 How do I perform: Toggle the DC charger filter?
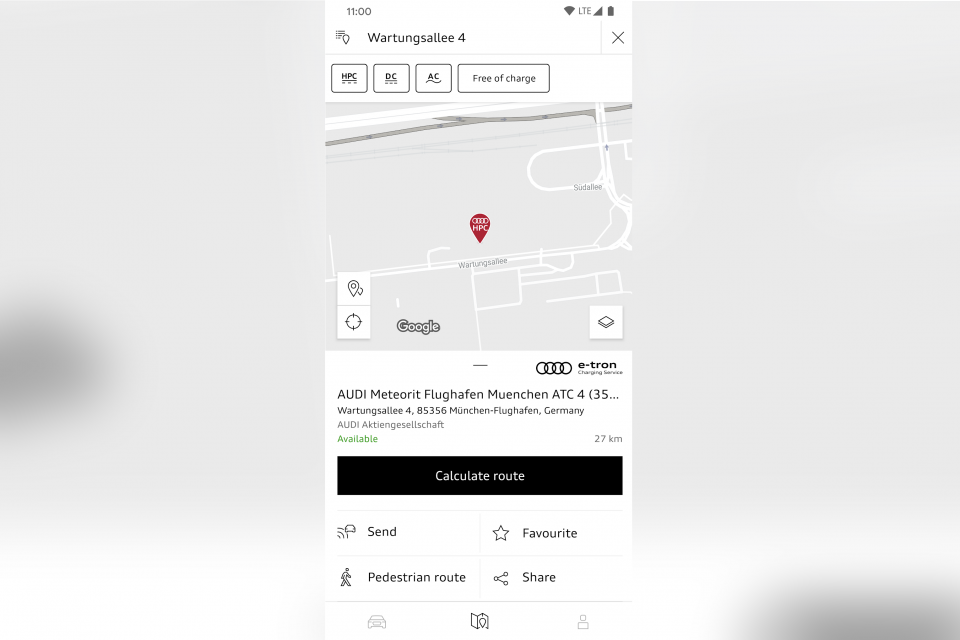tap(391, 78)
